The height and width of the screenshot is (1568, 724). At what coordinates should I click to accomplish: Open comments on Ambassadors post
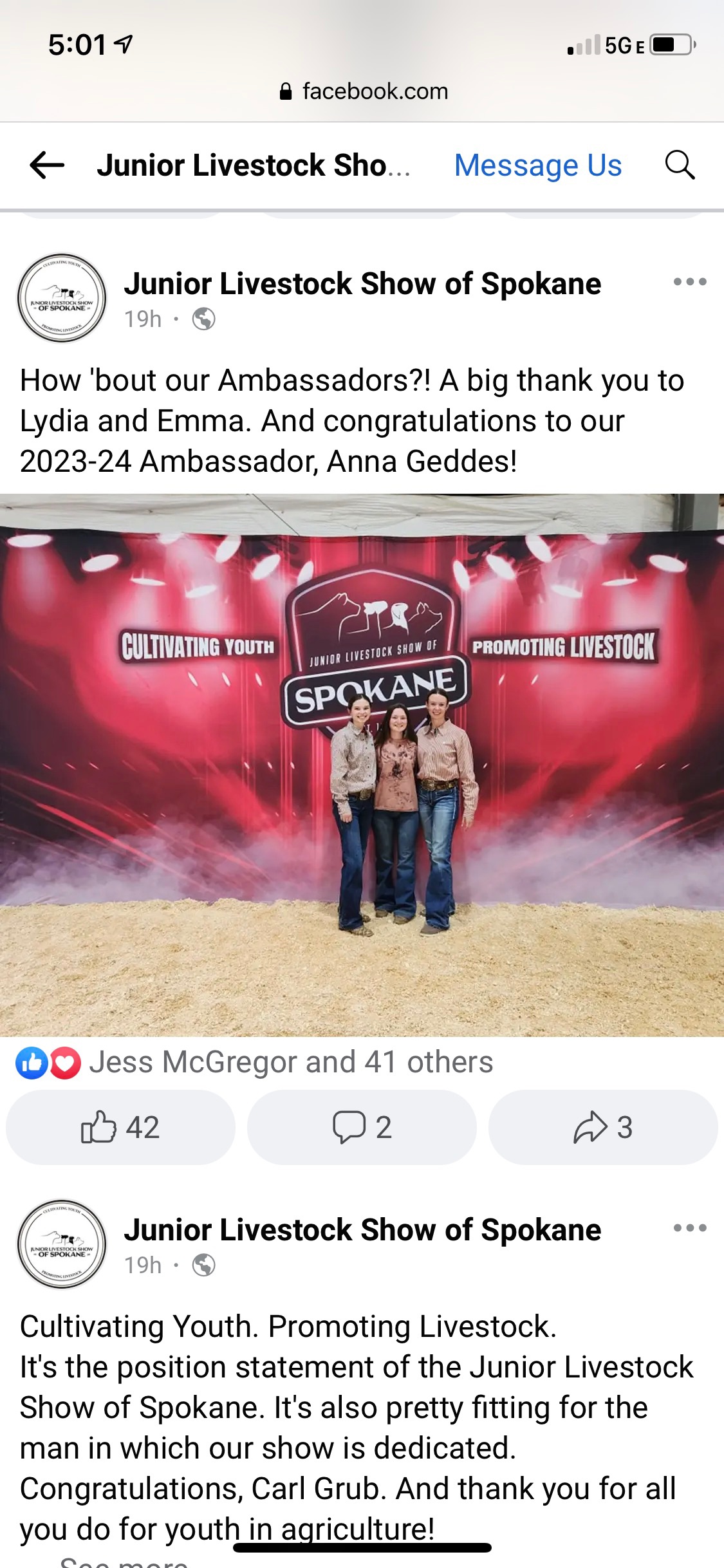tap(362, 1127)
